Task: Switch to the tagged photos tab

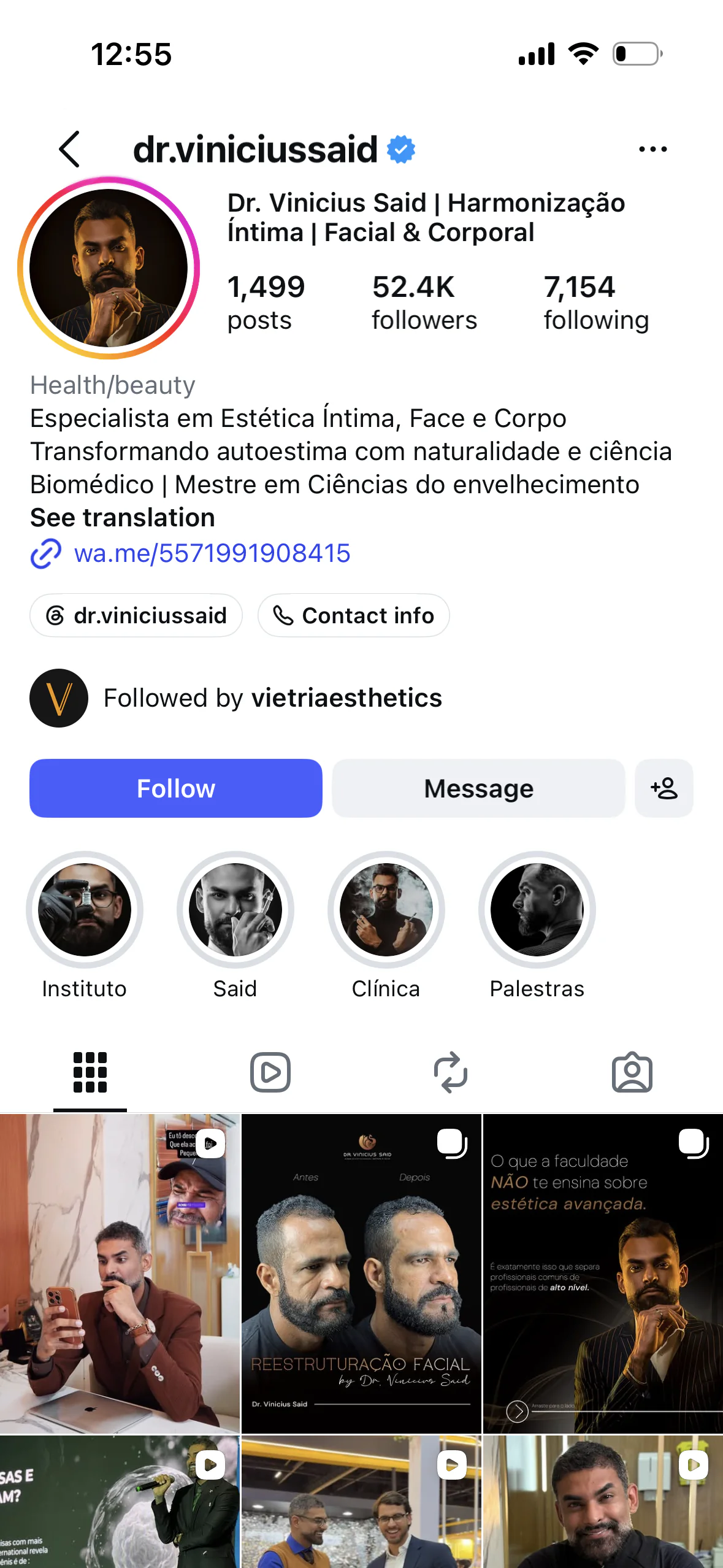Action: 632,1072
